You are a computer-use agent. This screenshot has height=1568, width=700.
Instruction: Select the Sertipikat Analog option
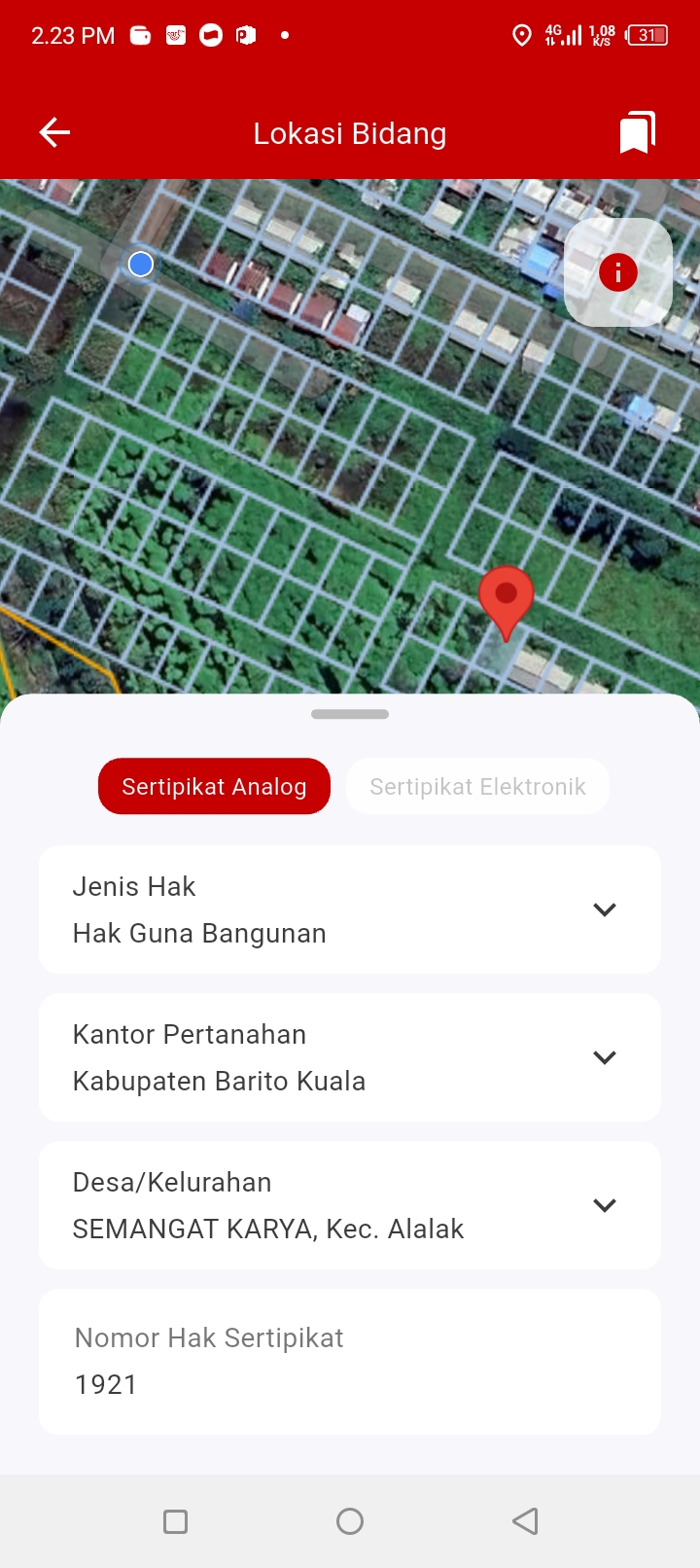pyautogui.click(x=214, y=786)
